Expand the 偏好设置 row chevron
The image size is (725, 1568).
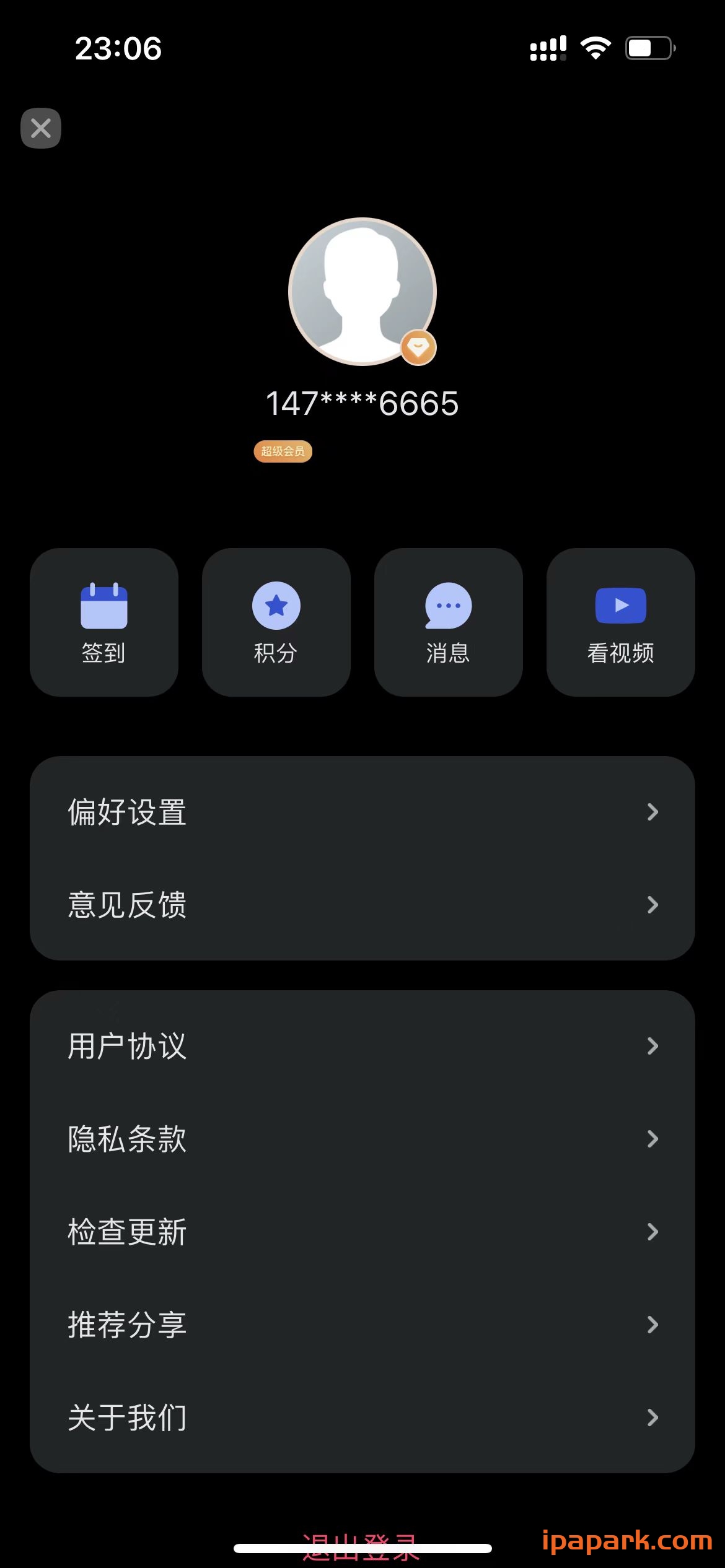(x=652, y=812)
